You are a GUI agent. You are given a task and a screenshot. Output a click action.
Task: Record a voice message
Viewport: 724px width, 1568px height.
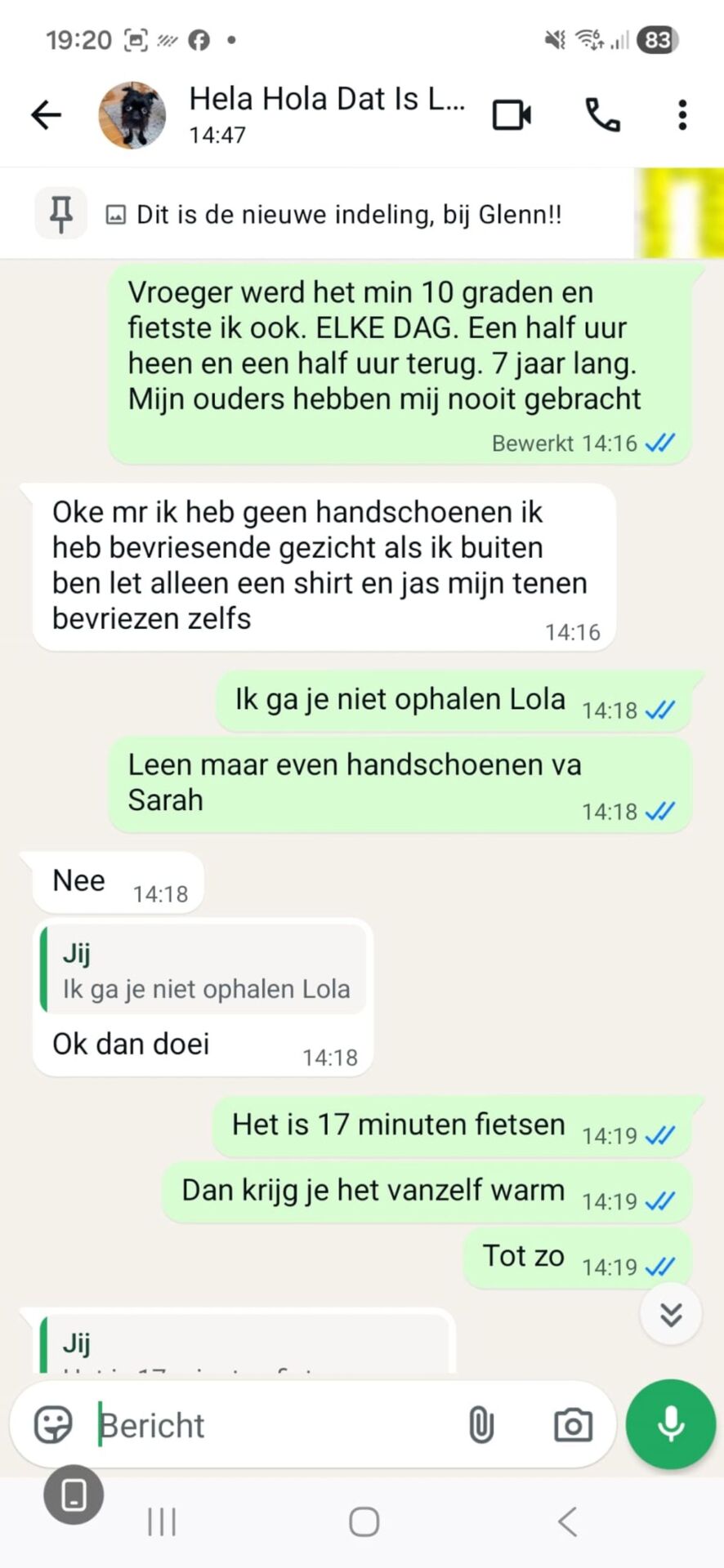pos(671,1423)
